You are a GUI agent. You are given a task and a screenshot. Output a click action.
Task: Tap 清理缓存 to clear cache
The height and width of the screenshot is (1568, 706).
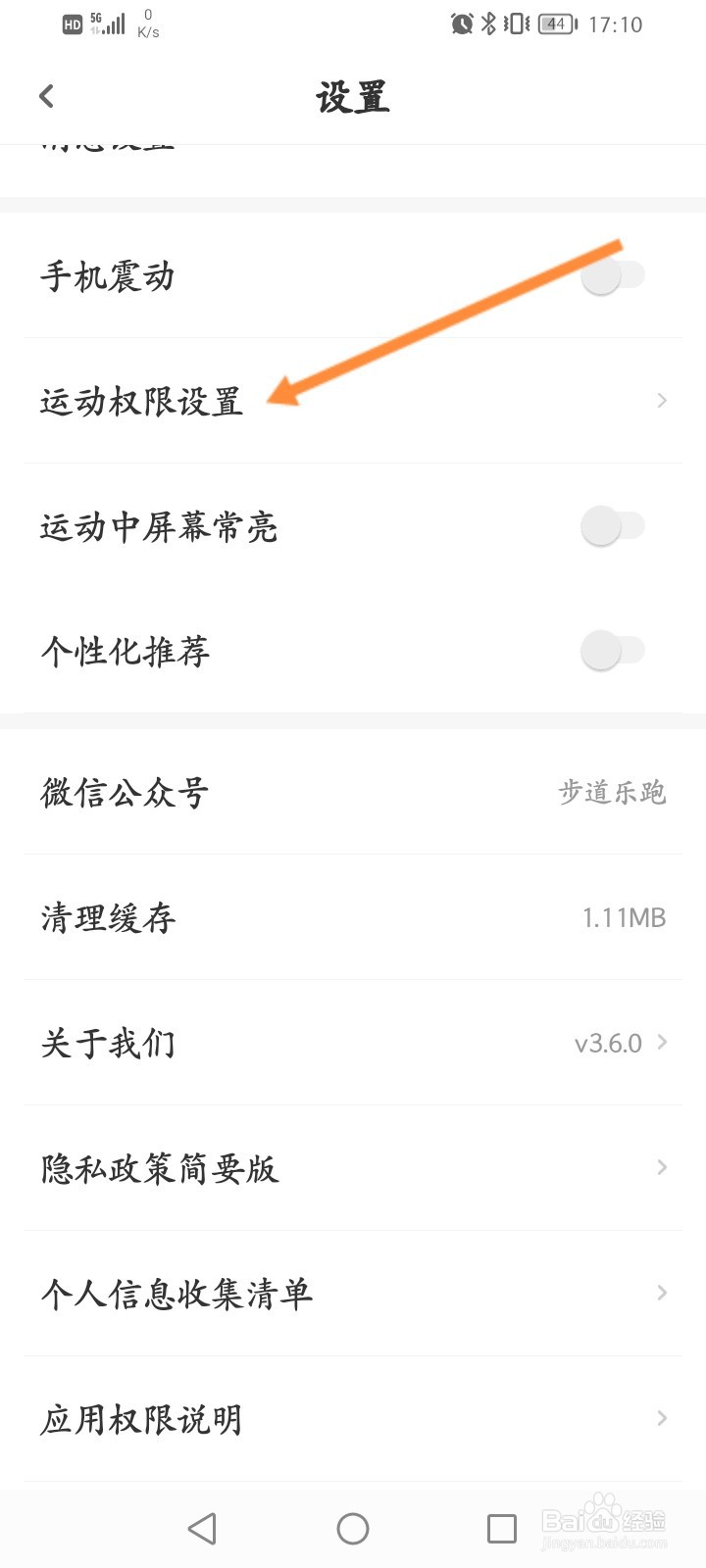353,917
